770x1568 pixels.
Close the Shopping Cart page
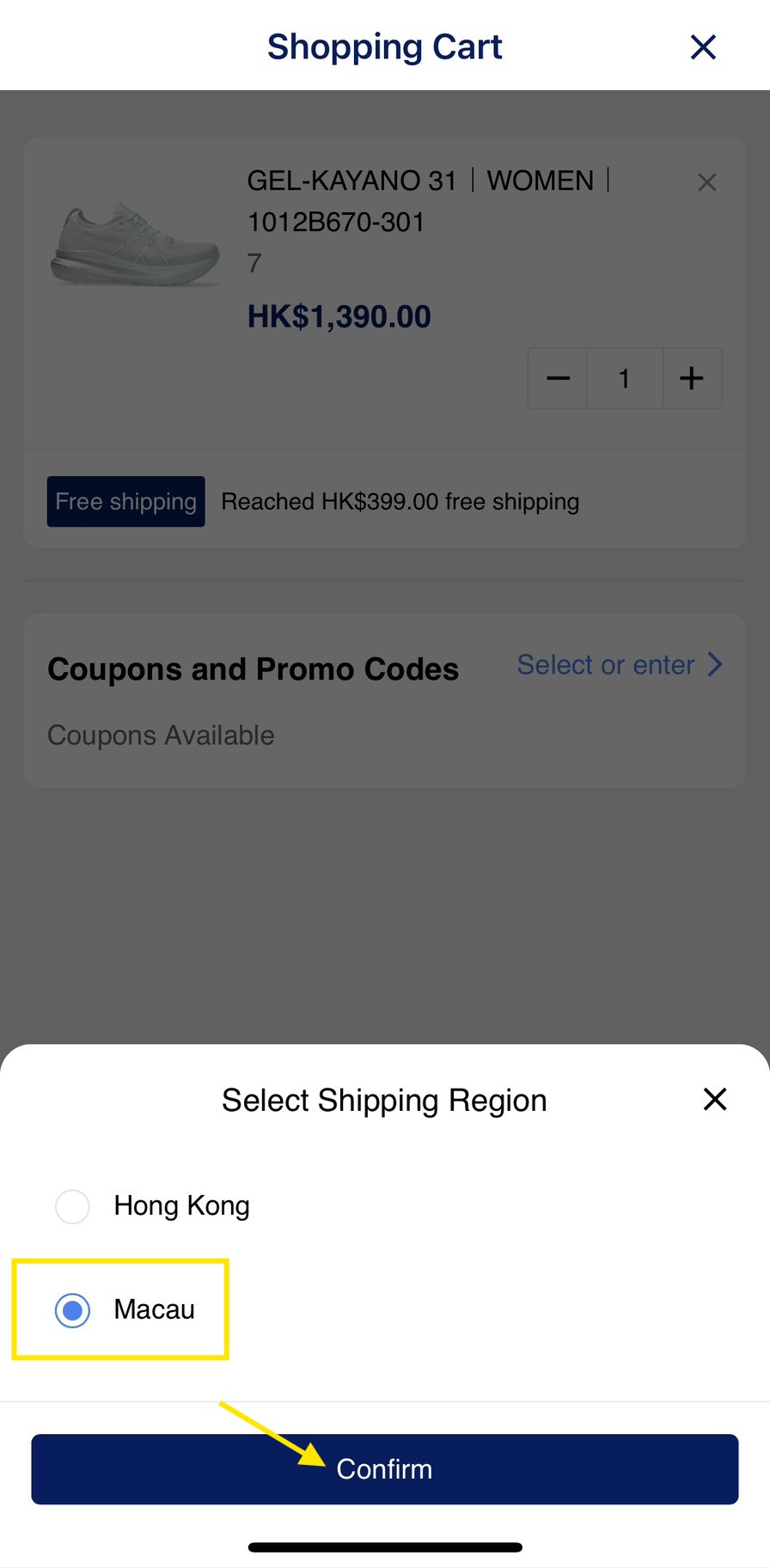[703, 47]
